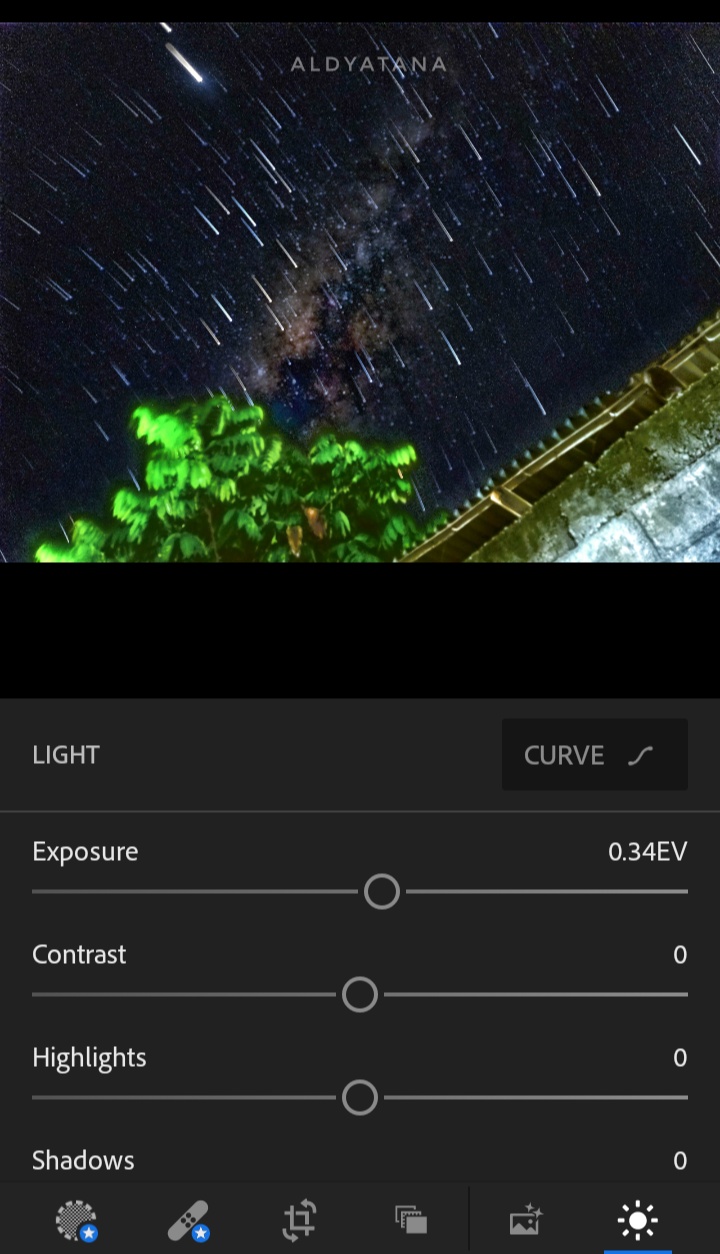Viewport: 720px width, 1254px height.
Task: Select the healing brush tool
Action: coord(188,1220)
